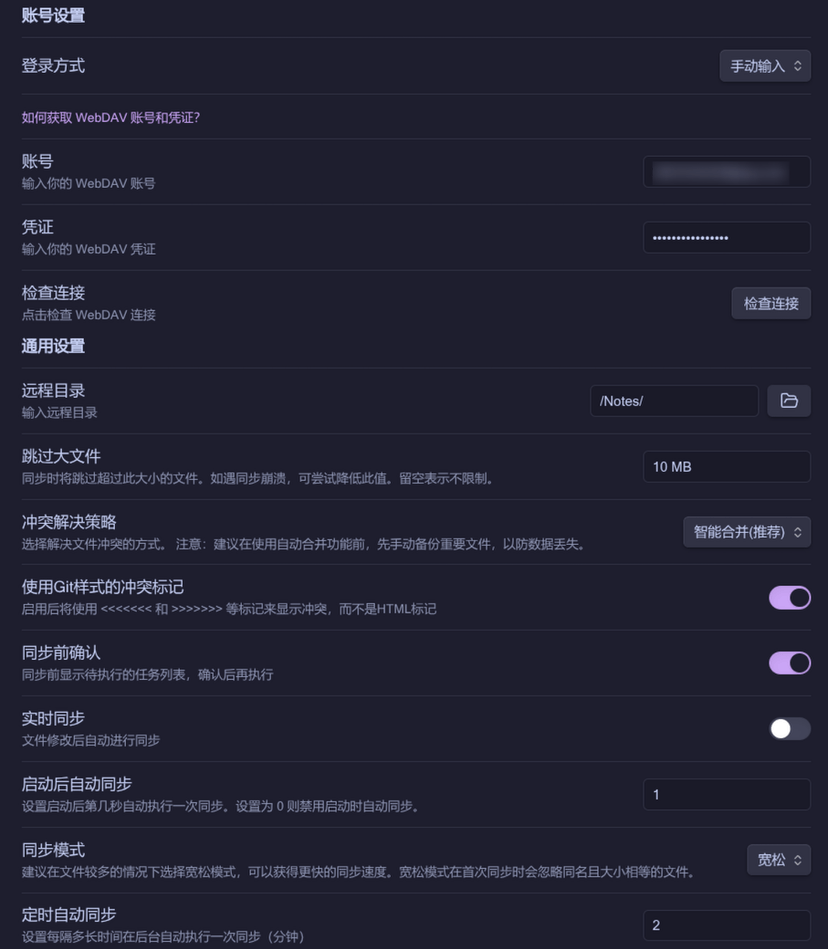Open the 登录方式 dropdown
The width and height of the screenshot is (828, 949).
(x=765, y=66)
